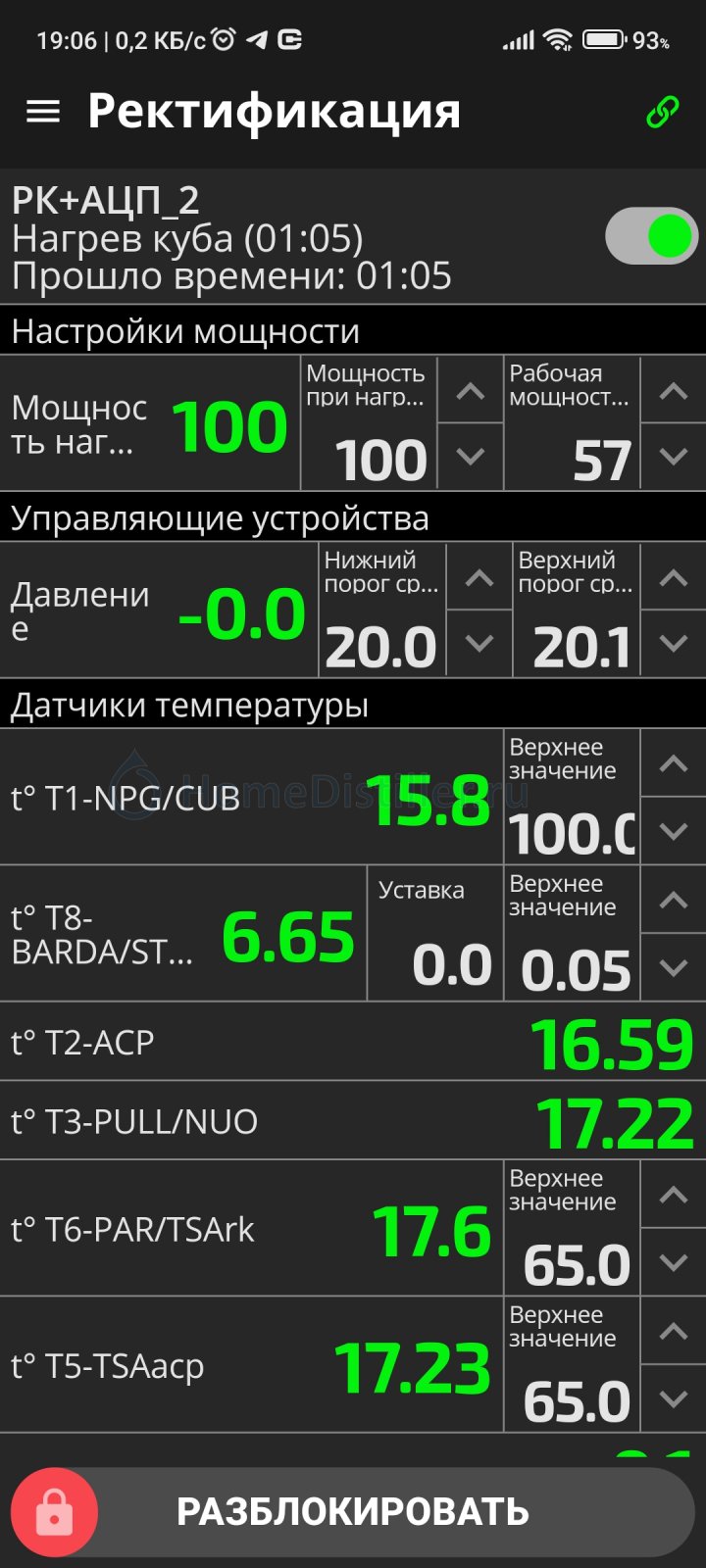Increase Нижний порог pressure threshold
This screenshot has height=1568, width=706.
pos(479,578)
